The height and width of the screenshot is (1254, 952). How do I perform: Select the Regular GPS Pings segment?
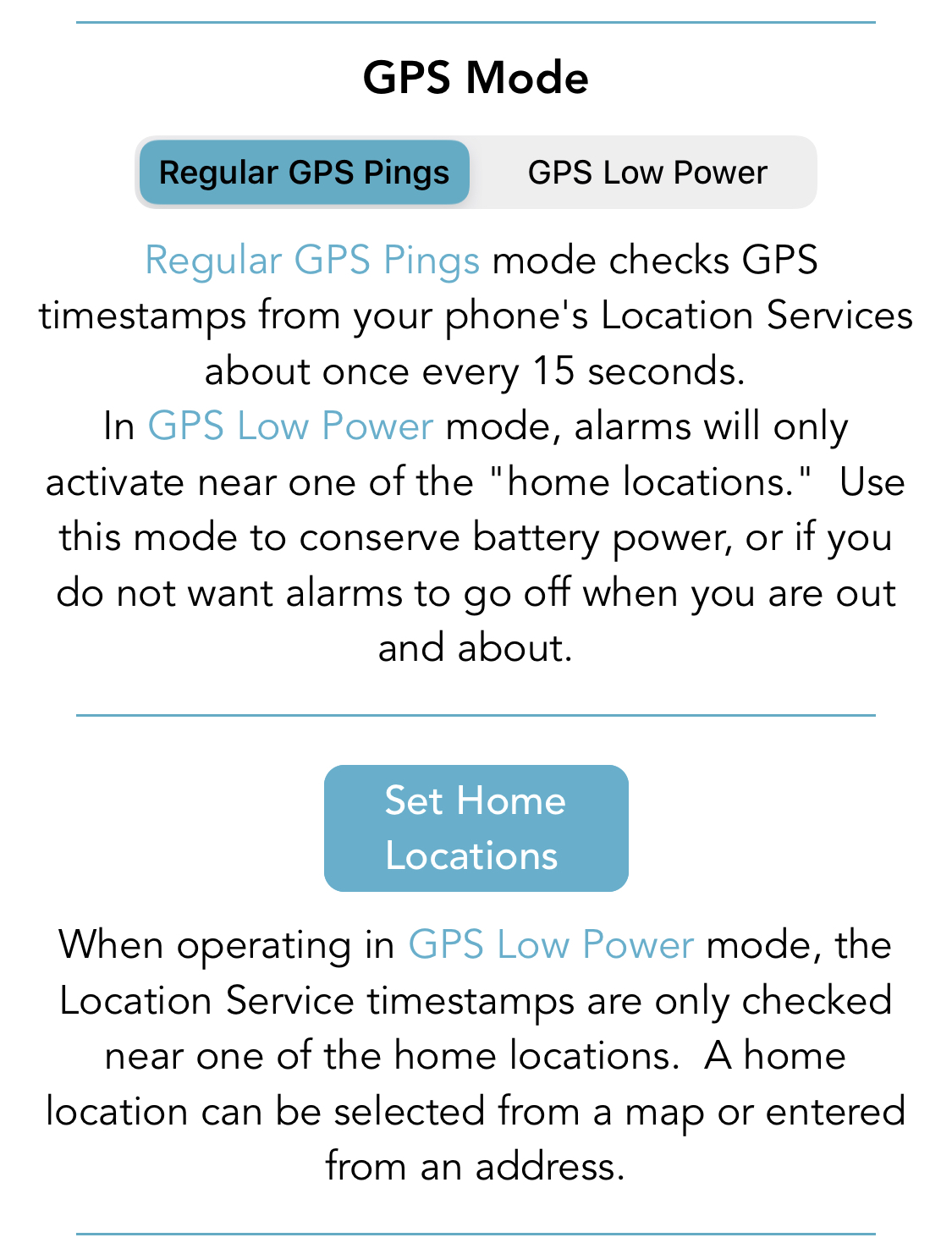(x=305, y=173)
